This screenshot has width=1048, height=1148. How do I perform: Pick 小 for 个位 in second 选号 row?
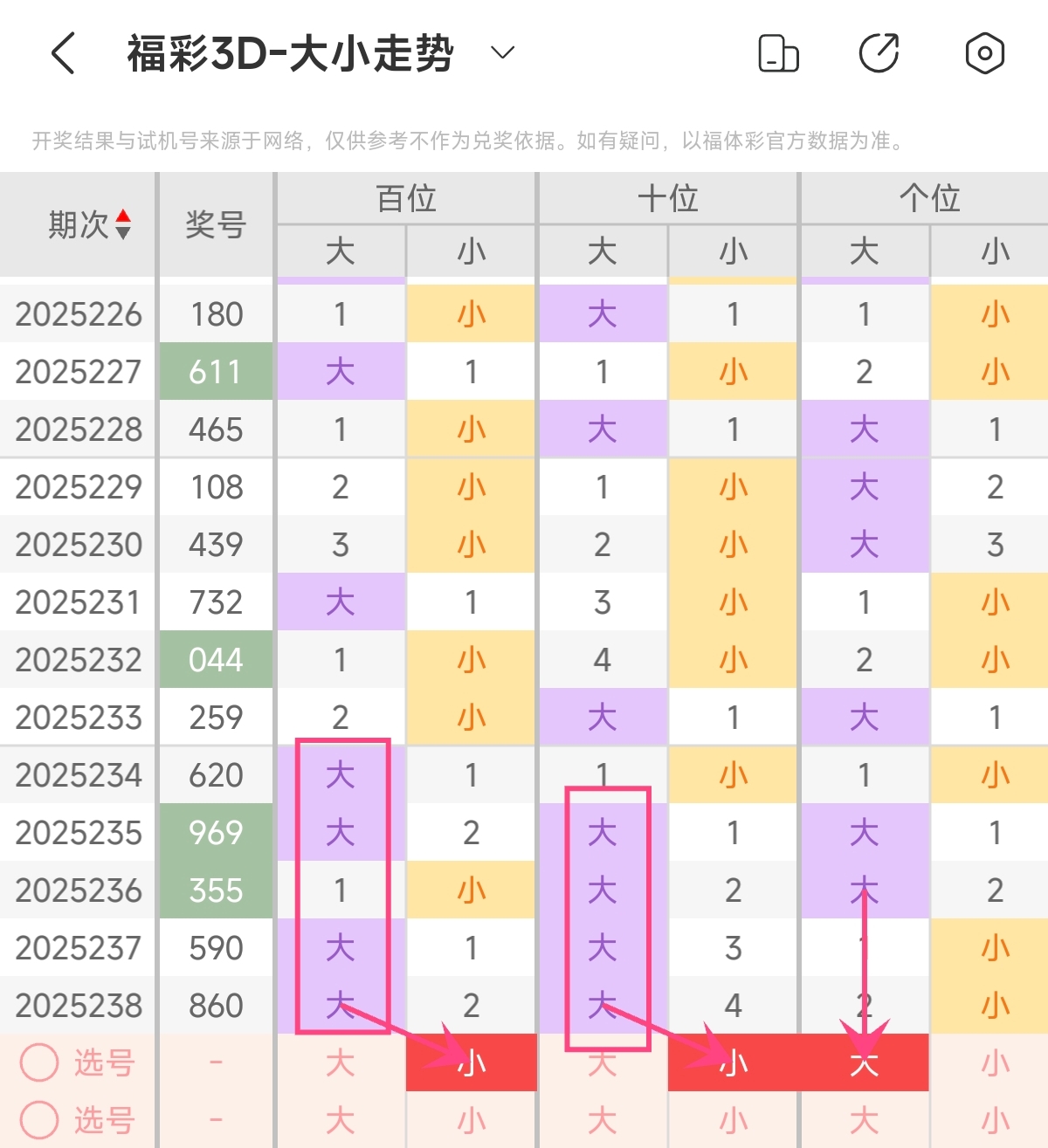pos(995,1120)
